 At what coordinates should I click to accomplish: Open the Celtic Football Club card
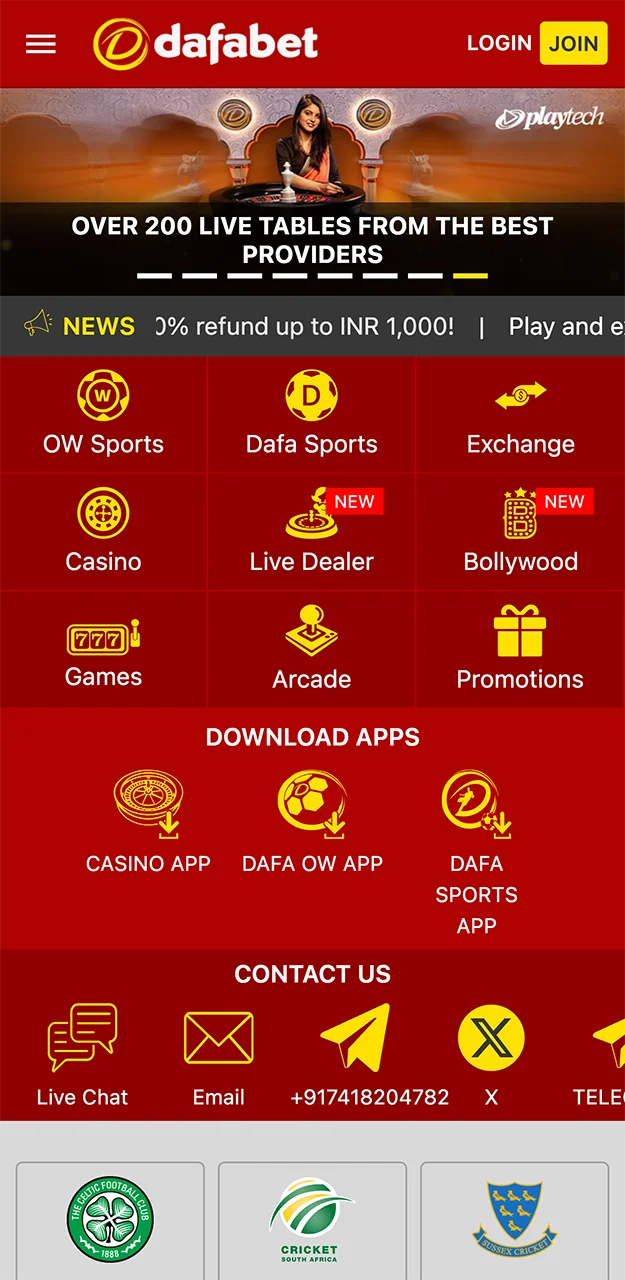(x=110, y=1218)
